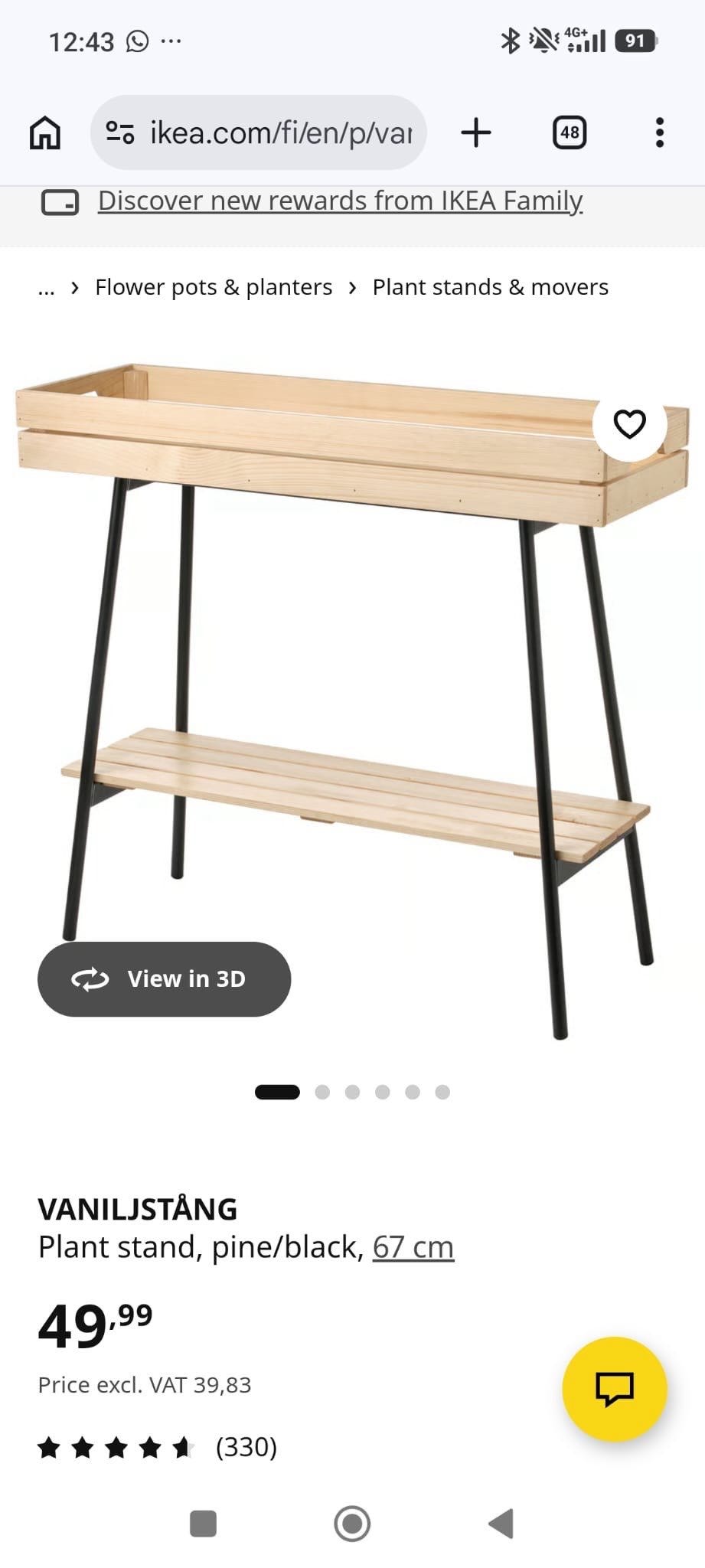705x1568 pixels.
Task: Expand the collapsed breadcrumb ellipsis
Action: point(46,288)
